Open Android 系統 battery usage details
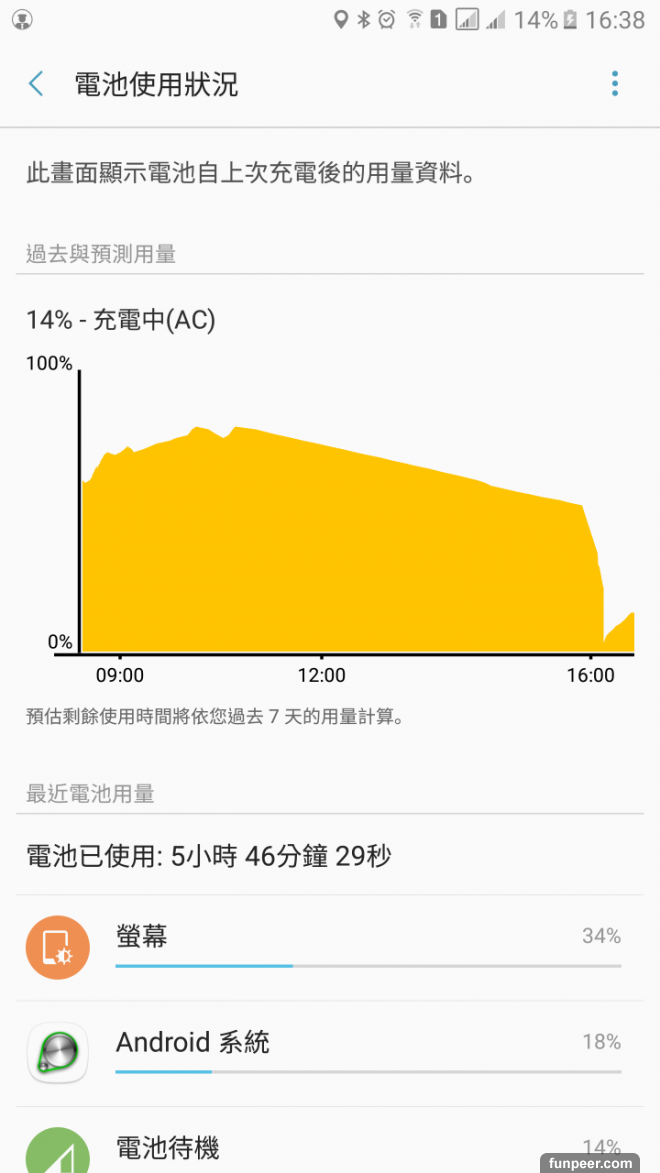Viewport: 660px width, 1173px height. (330, 1054)
